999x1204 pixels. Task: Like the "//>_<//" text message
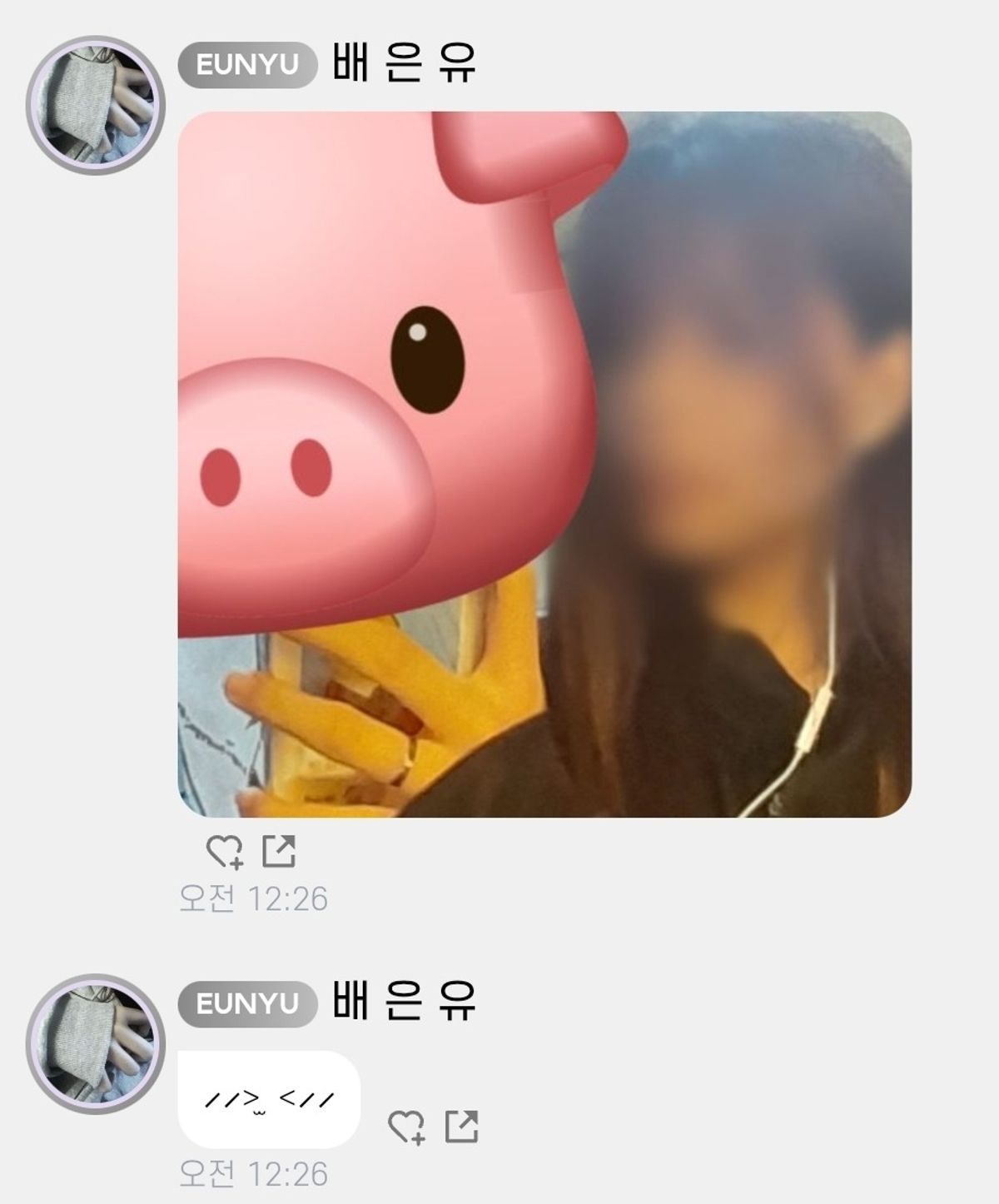[x=407, y=1127]
